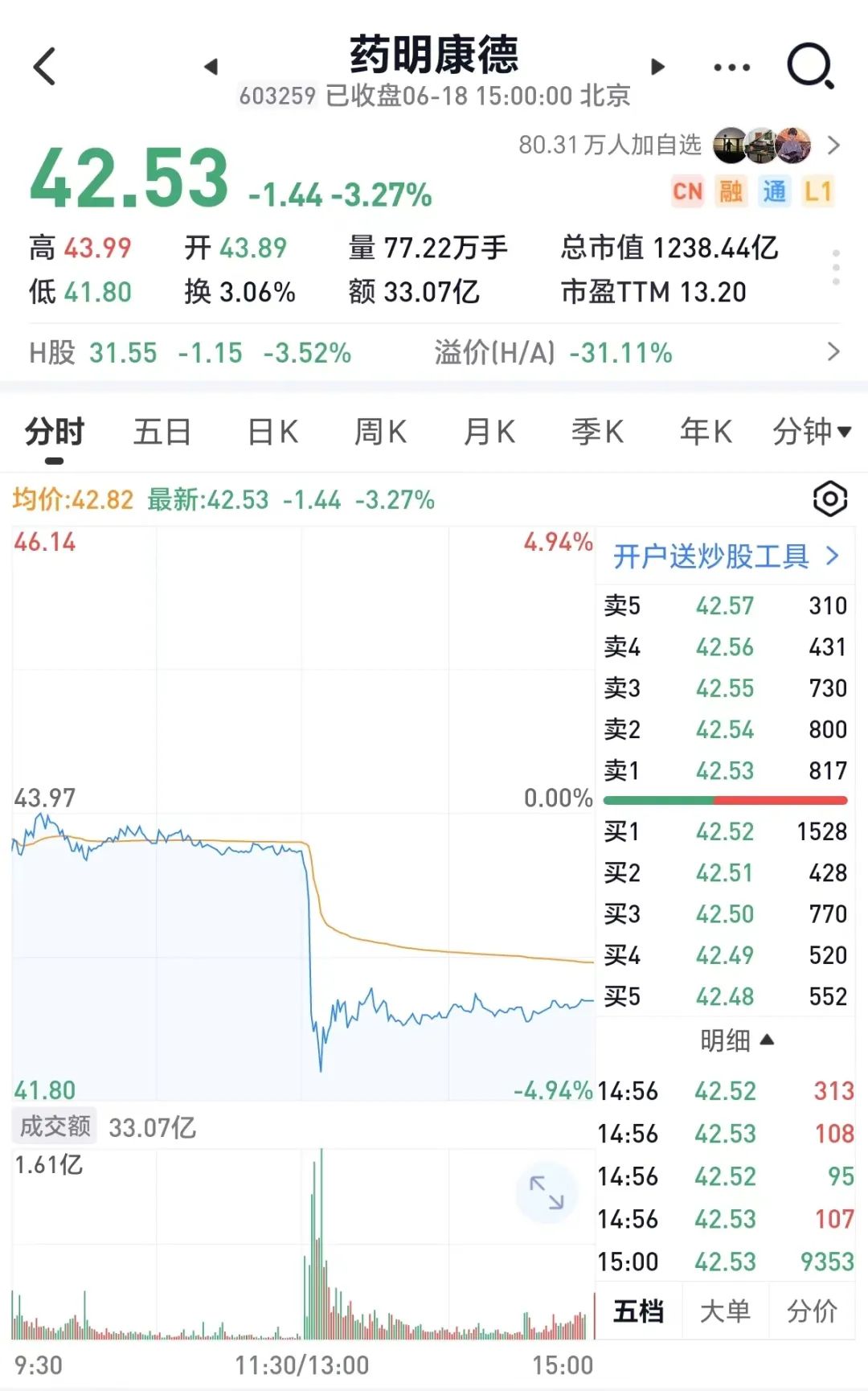Switch to the 日K chart tab
The image size is (868, 1391).
point(272,432)
